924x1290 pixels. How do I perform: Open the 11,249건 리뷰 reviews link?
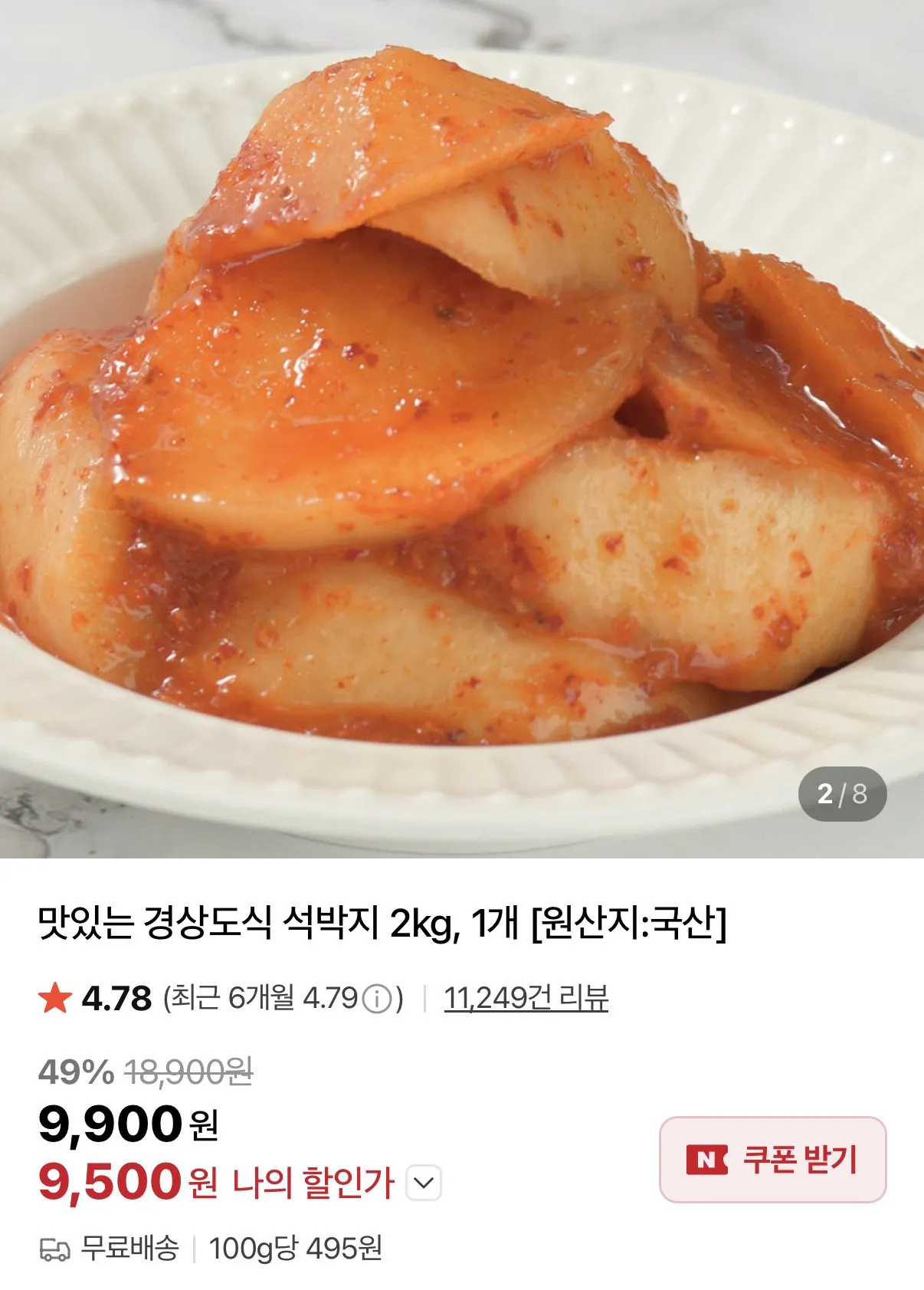click(x=527, y=998)
